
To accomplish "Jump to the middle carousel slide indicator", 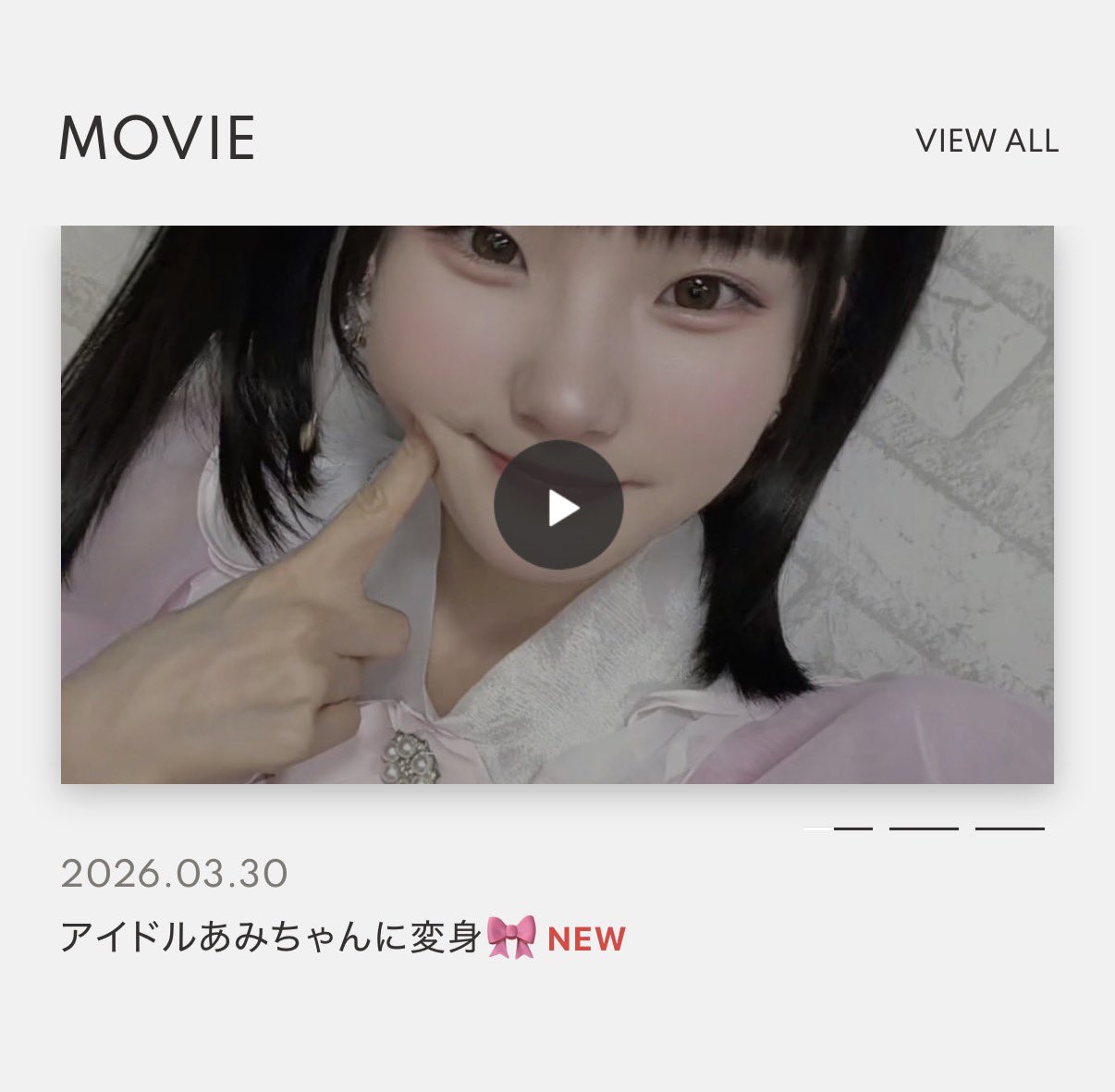I will [923, 828].
